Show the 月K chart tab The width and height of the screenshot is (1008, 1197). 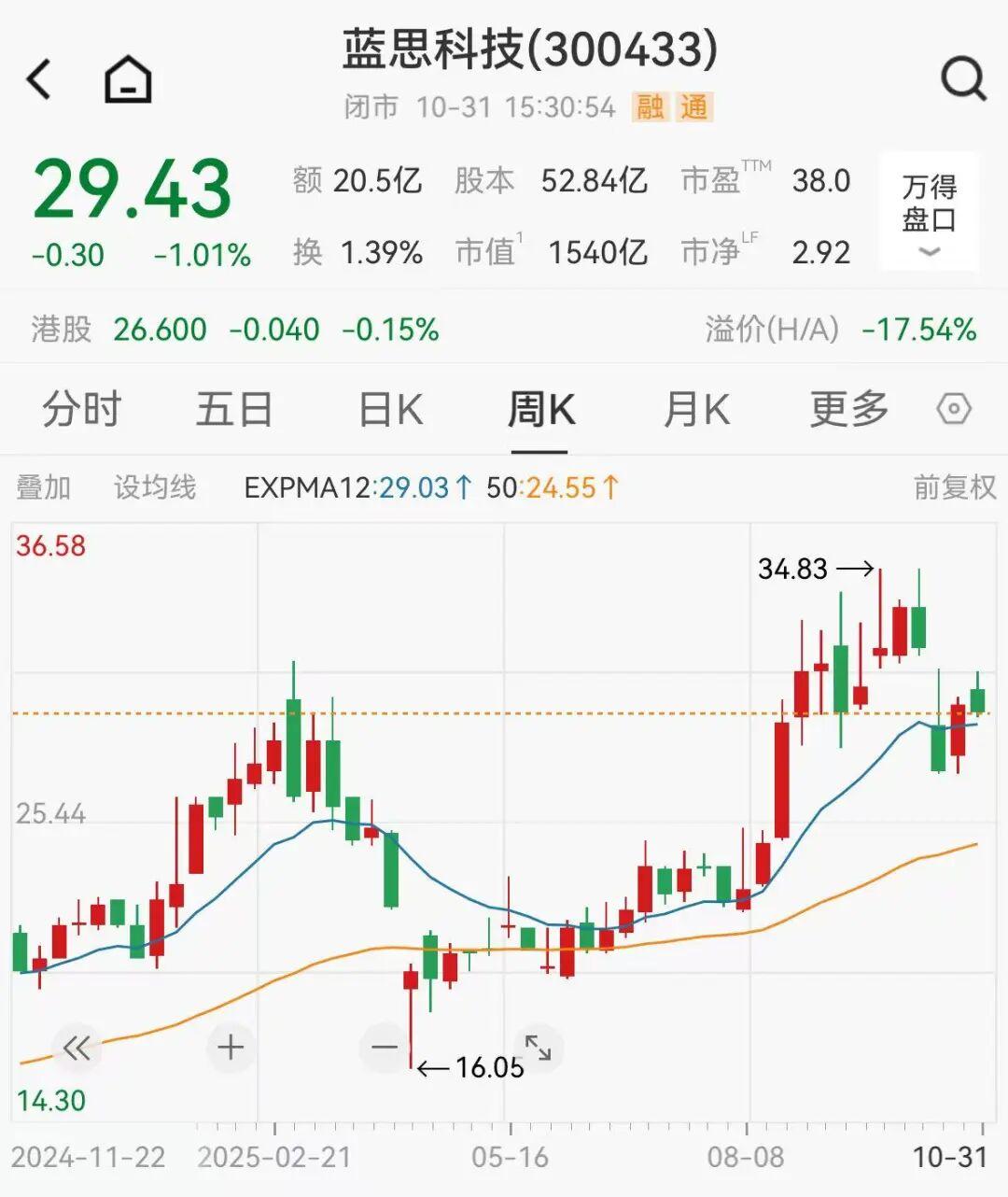point(695,410)
